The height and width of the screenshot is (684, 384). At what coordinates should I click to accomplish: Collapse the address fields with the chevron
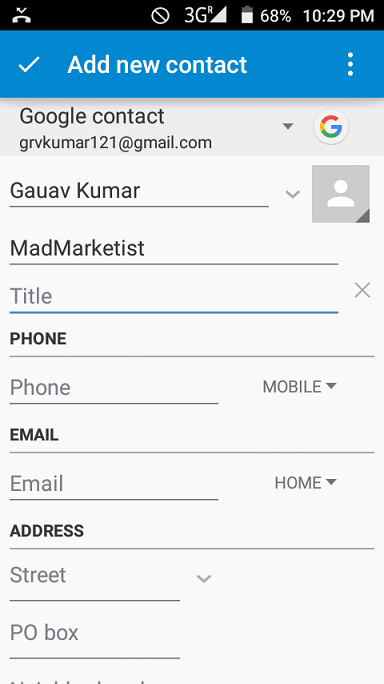[x=204, y=579]
